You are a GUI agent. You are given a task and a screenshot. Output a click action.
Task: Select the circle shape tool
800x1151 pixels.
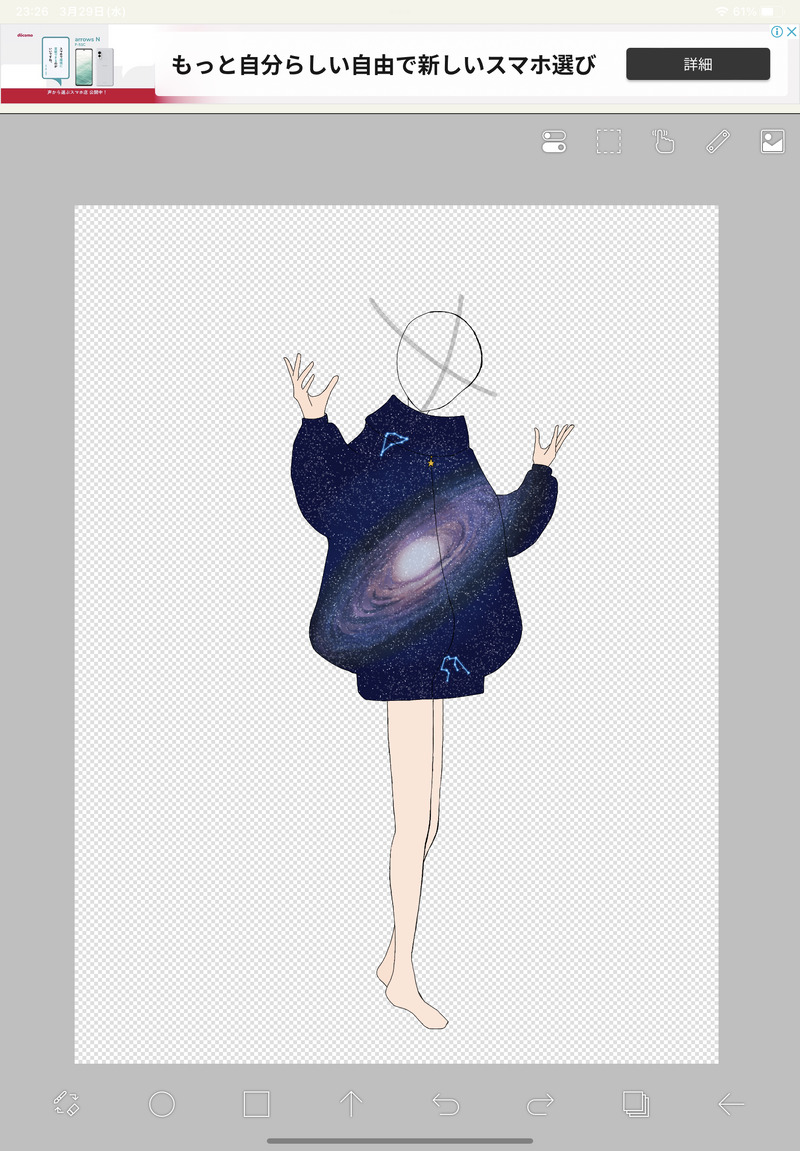(x=161, y=1104)
